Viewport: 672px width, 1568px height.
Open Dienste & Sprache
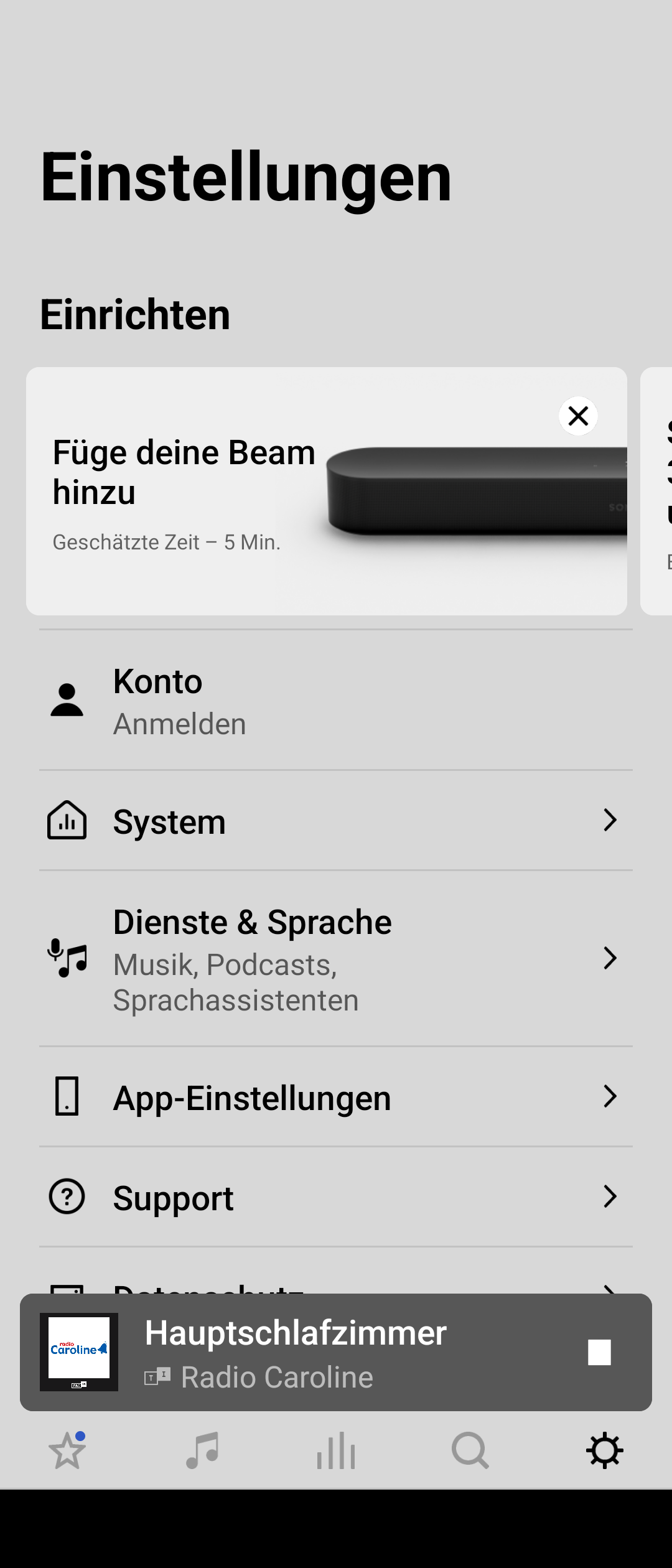336,959
